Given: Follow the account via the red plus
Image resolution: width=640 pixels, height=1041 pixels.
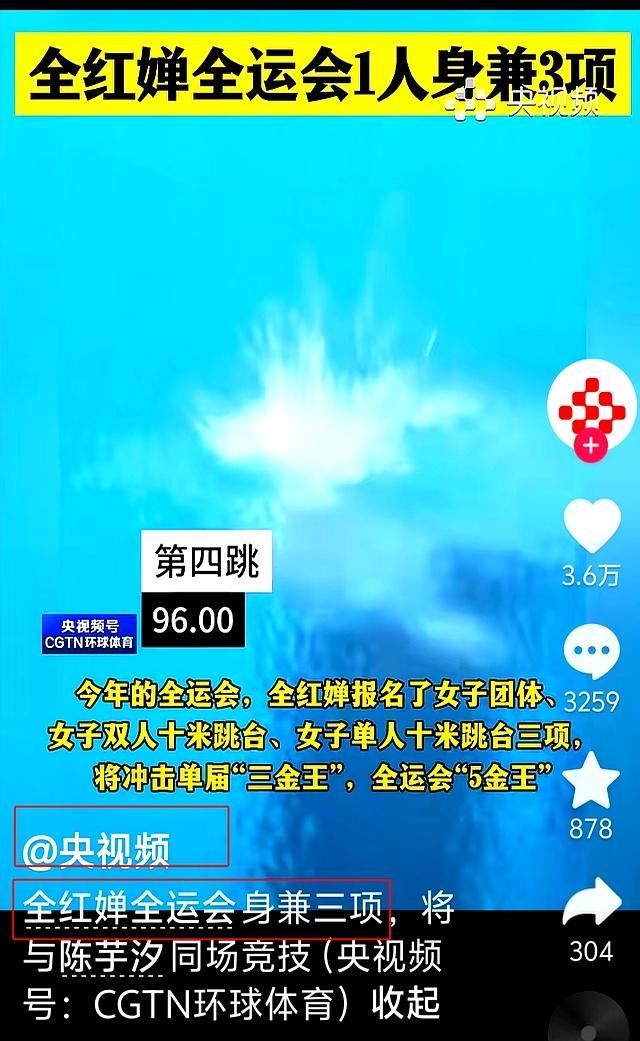Looking at the screenshot, I should click(592, 446).
